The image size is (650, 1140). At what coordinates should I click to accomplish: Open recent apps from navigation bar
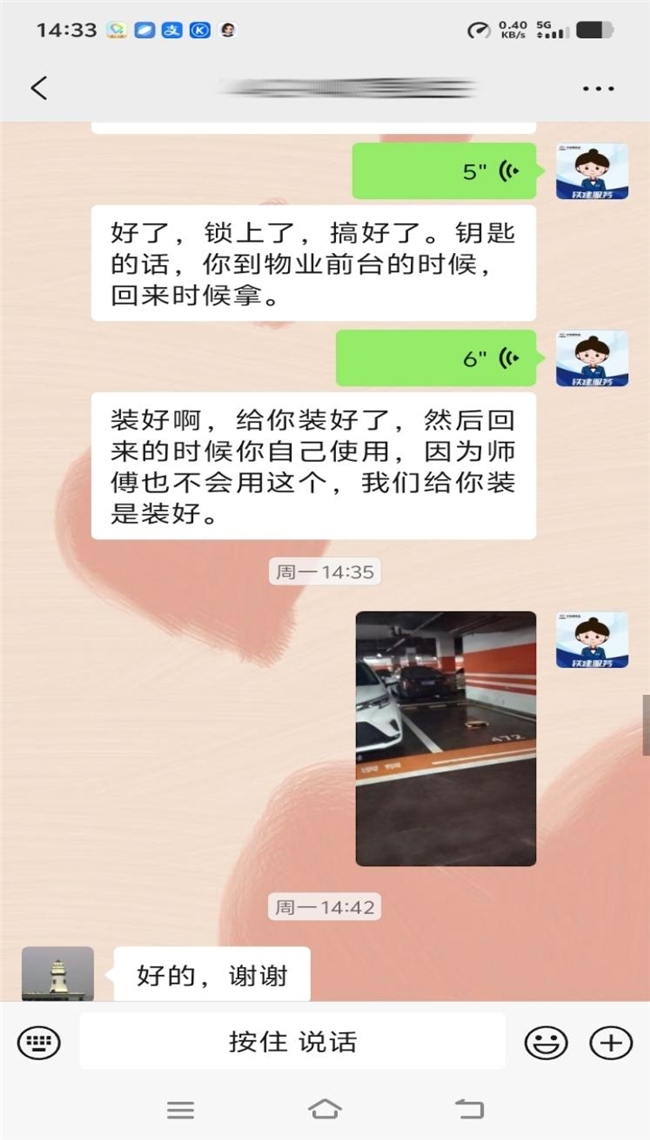click(180, 1109)
